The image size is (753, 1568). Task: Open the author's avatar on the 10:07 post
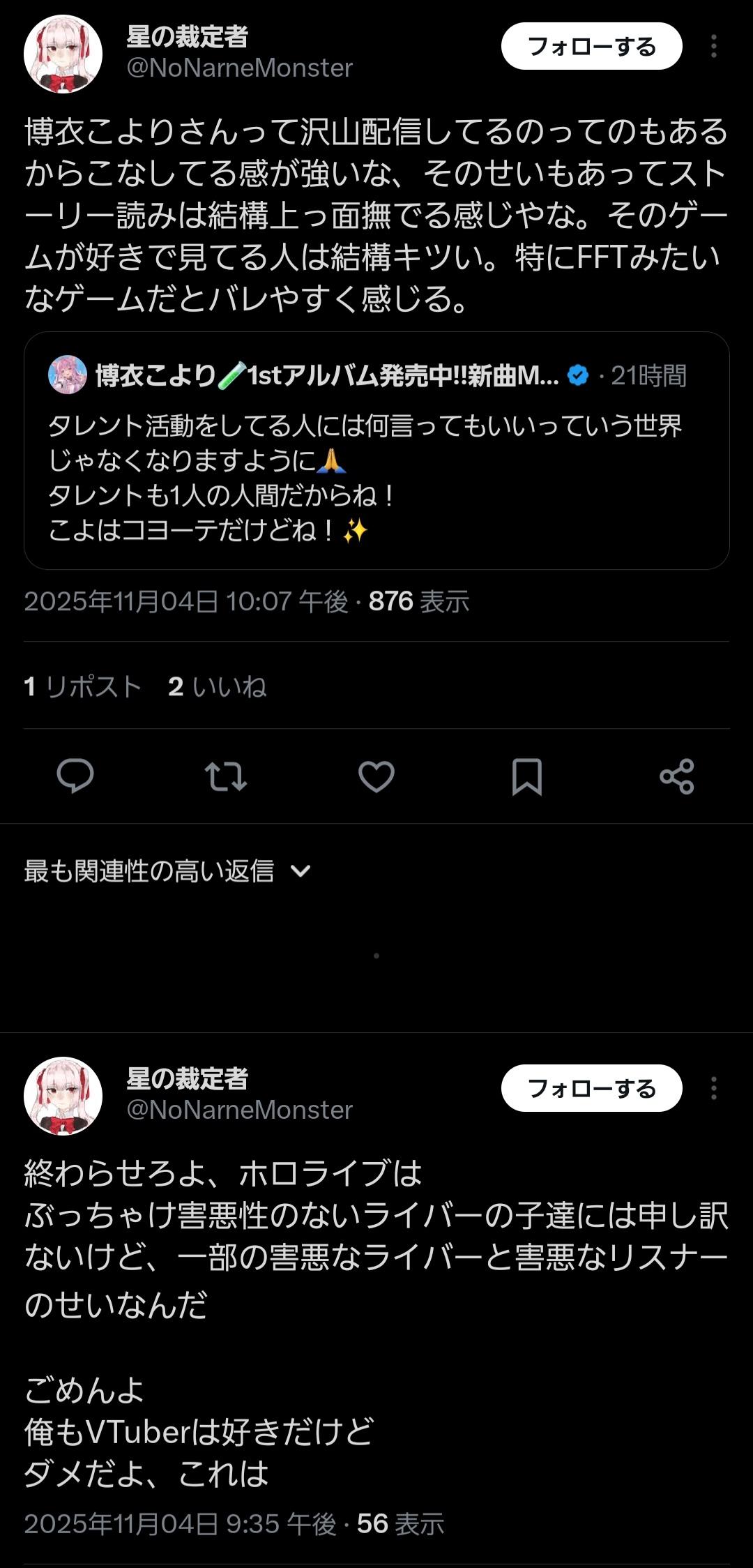pyautogui.click(x=63, y=54)
